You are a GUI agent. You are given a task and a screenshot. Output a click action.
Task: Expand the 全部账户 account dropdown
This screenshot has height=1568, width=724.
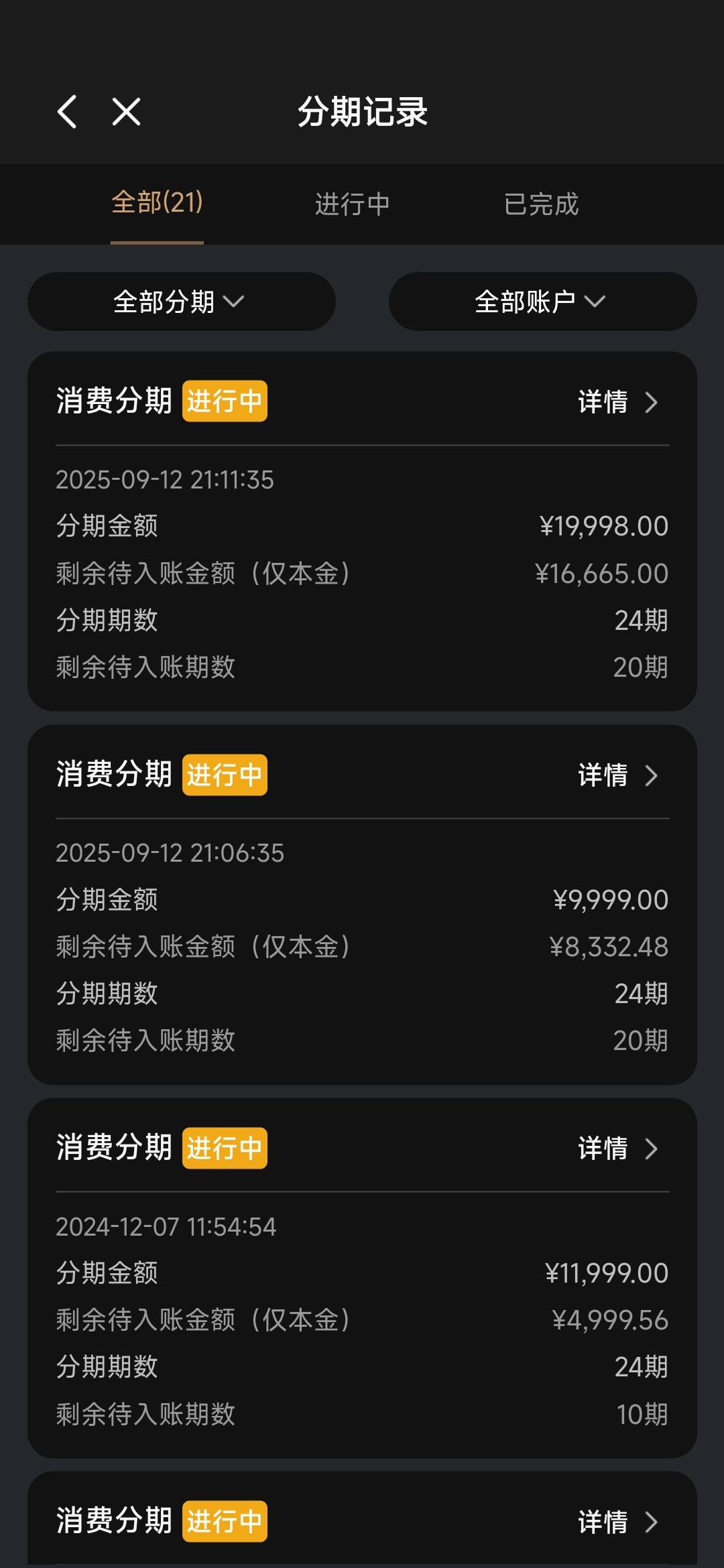click(542, 302)
